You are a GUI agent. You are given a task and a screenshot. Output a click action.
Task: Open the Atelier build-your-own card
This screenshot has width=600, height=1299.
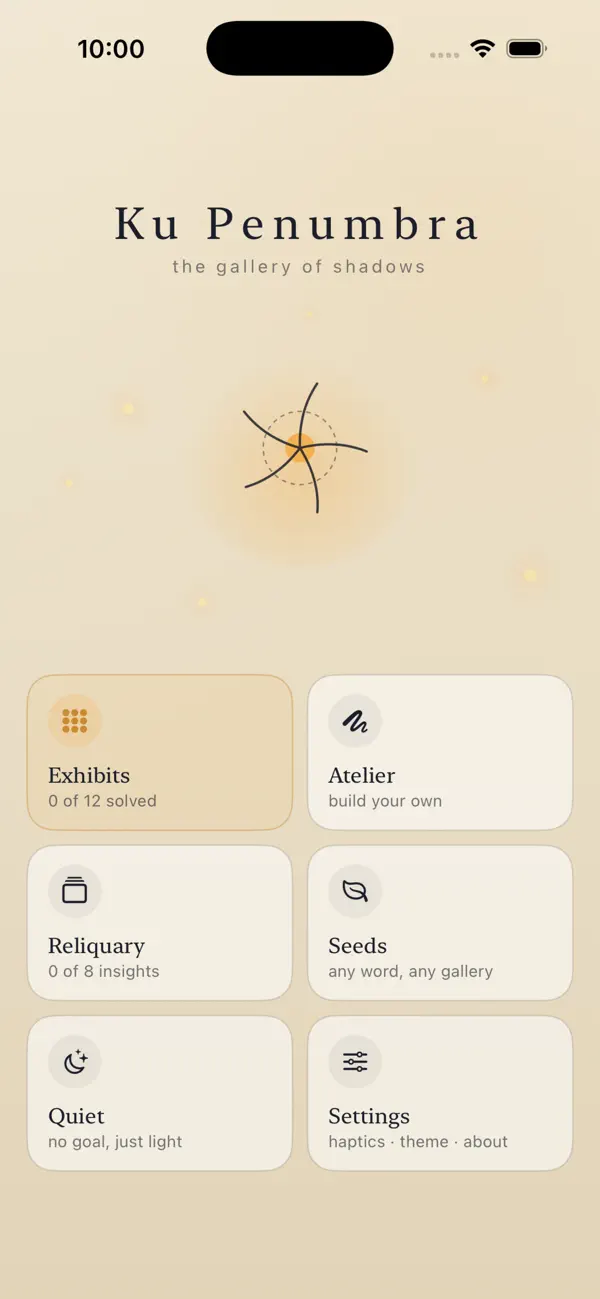coord(440,752)
